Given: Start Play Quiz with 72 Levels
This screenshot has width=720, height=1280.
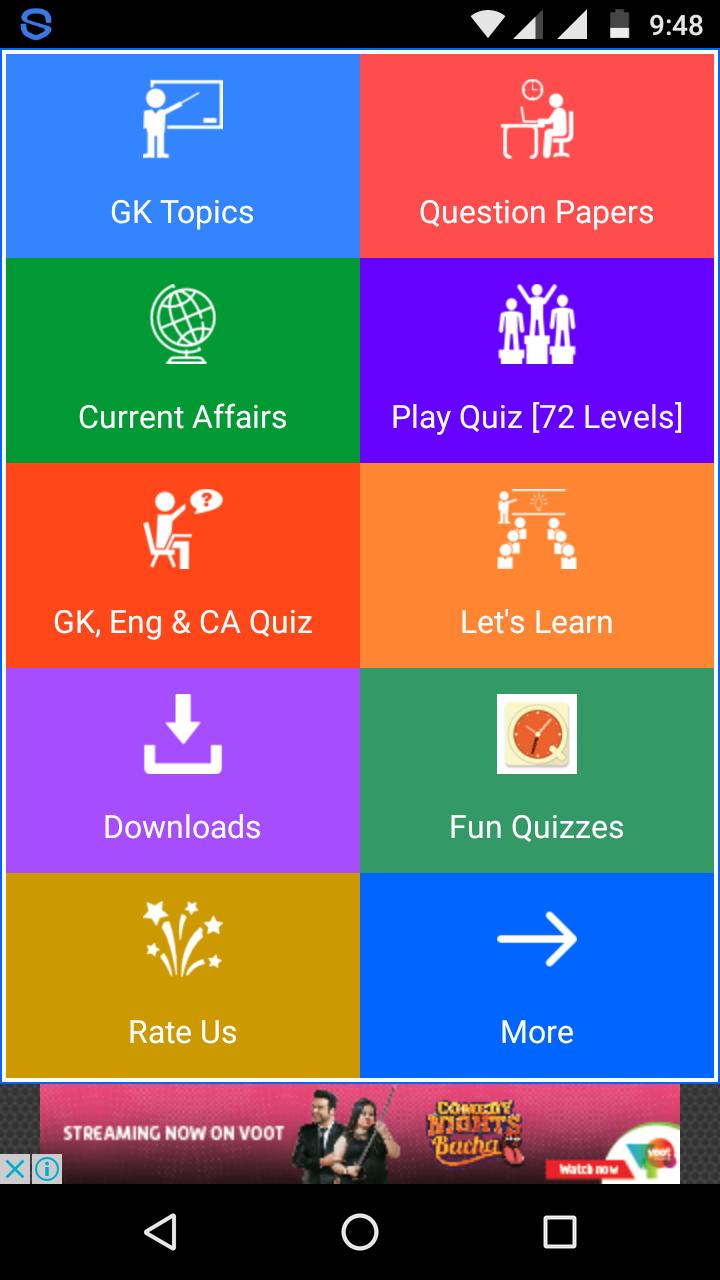Looking at the screenshot, I should click(537, 361).
